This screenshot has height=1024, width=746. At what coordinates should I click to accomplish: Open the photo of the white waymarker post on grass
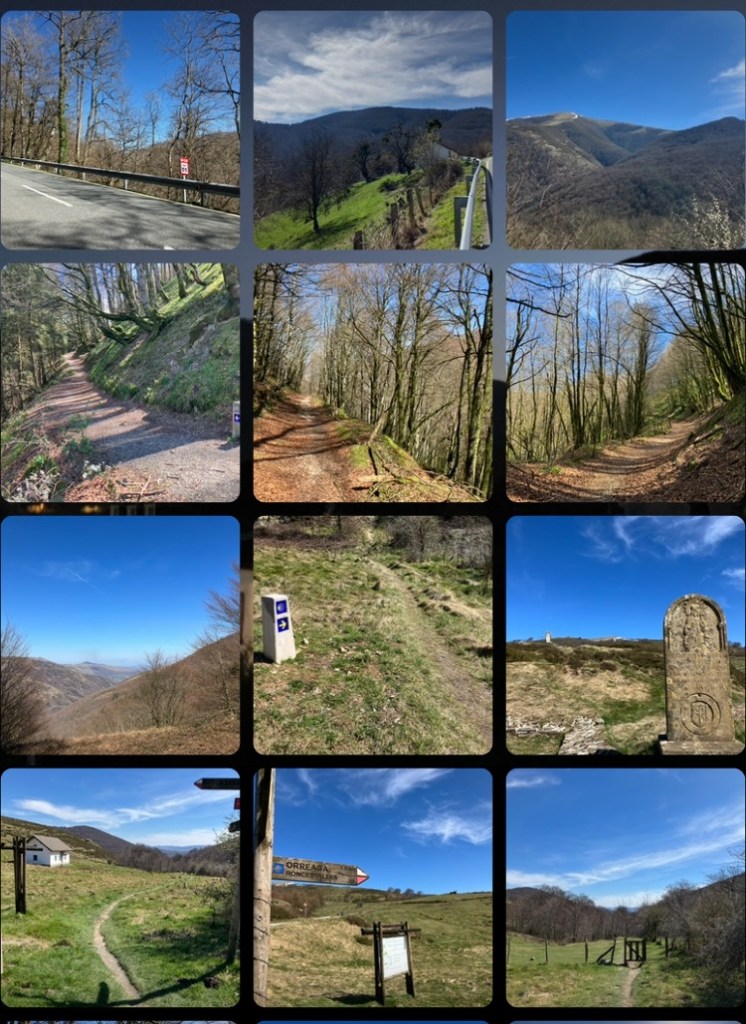click(x=372, y=635)
